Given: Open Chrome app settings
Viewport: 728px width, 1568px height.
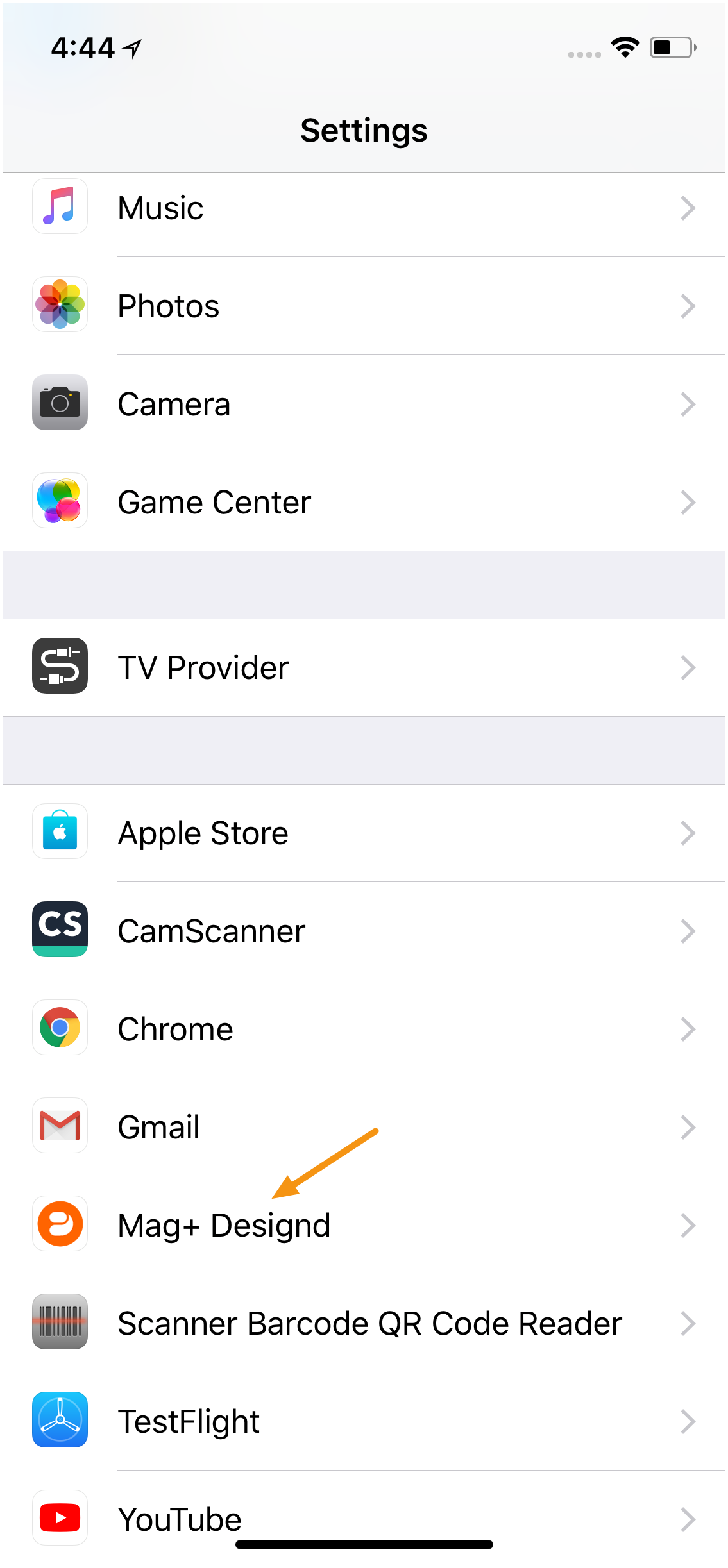Looking at the screenshot, I should point(364,1029).
